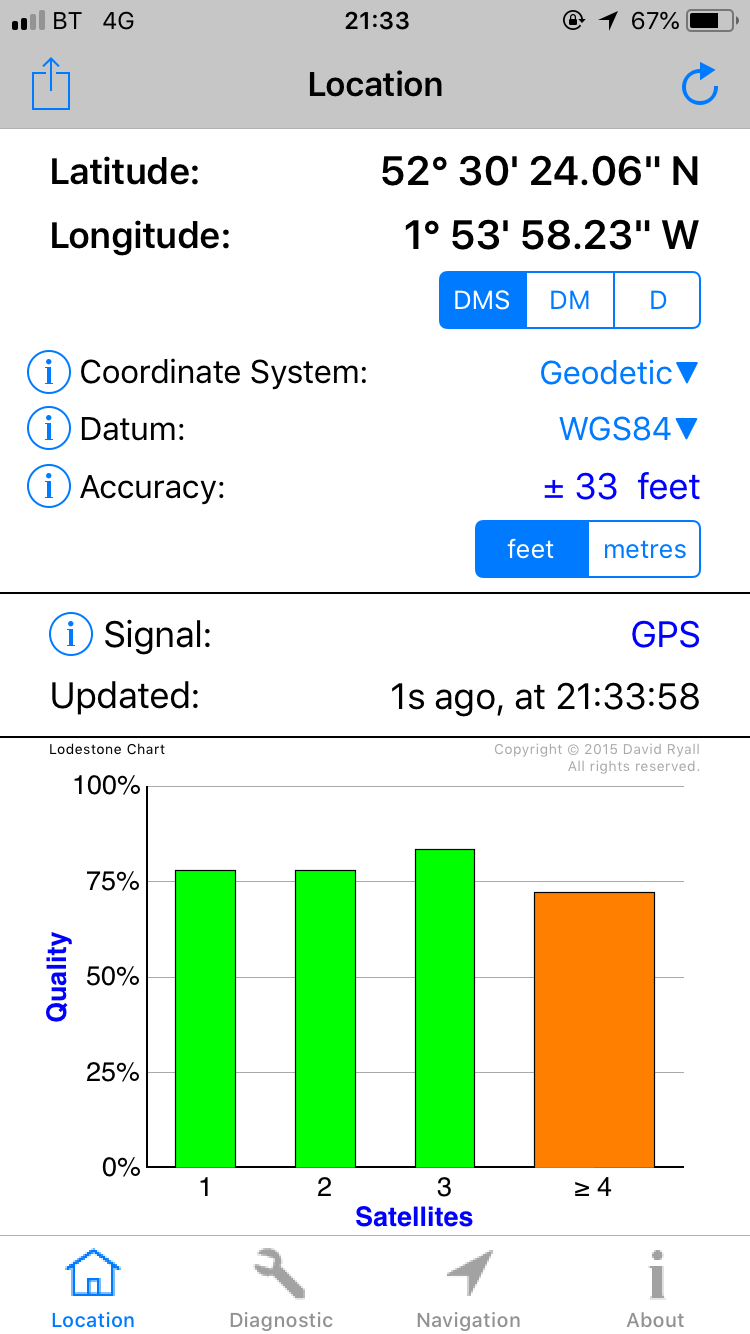Go to the Navigation tab
The height and width of the screenshot is (1334, 750).
468,1288
